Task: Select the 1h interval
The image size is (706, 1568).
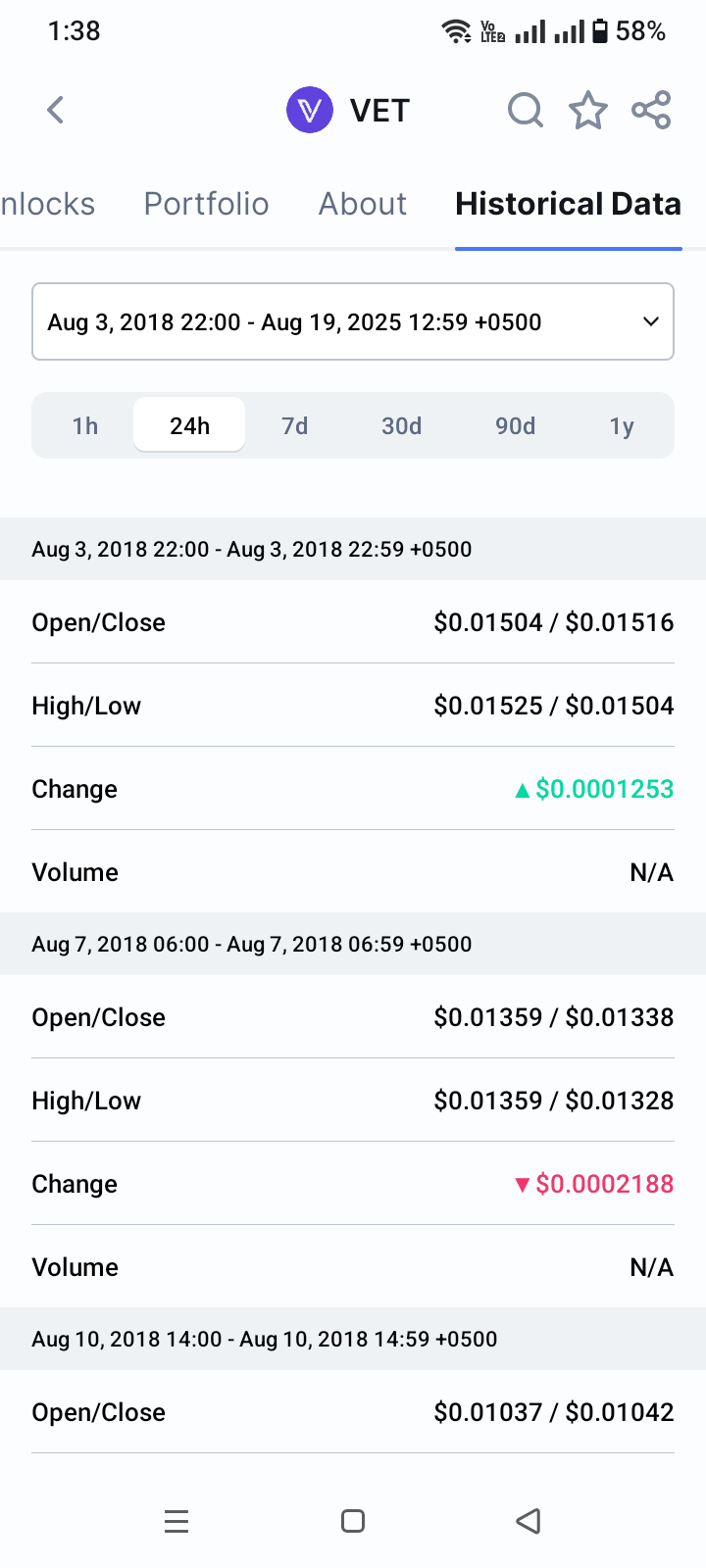Action: pos(85,426)
